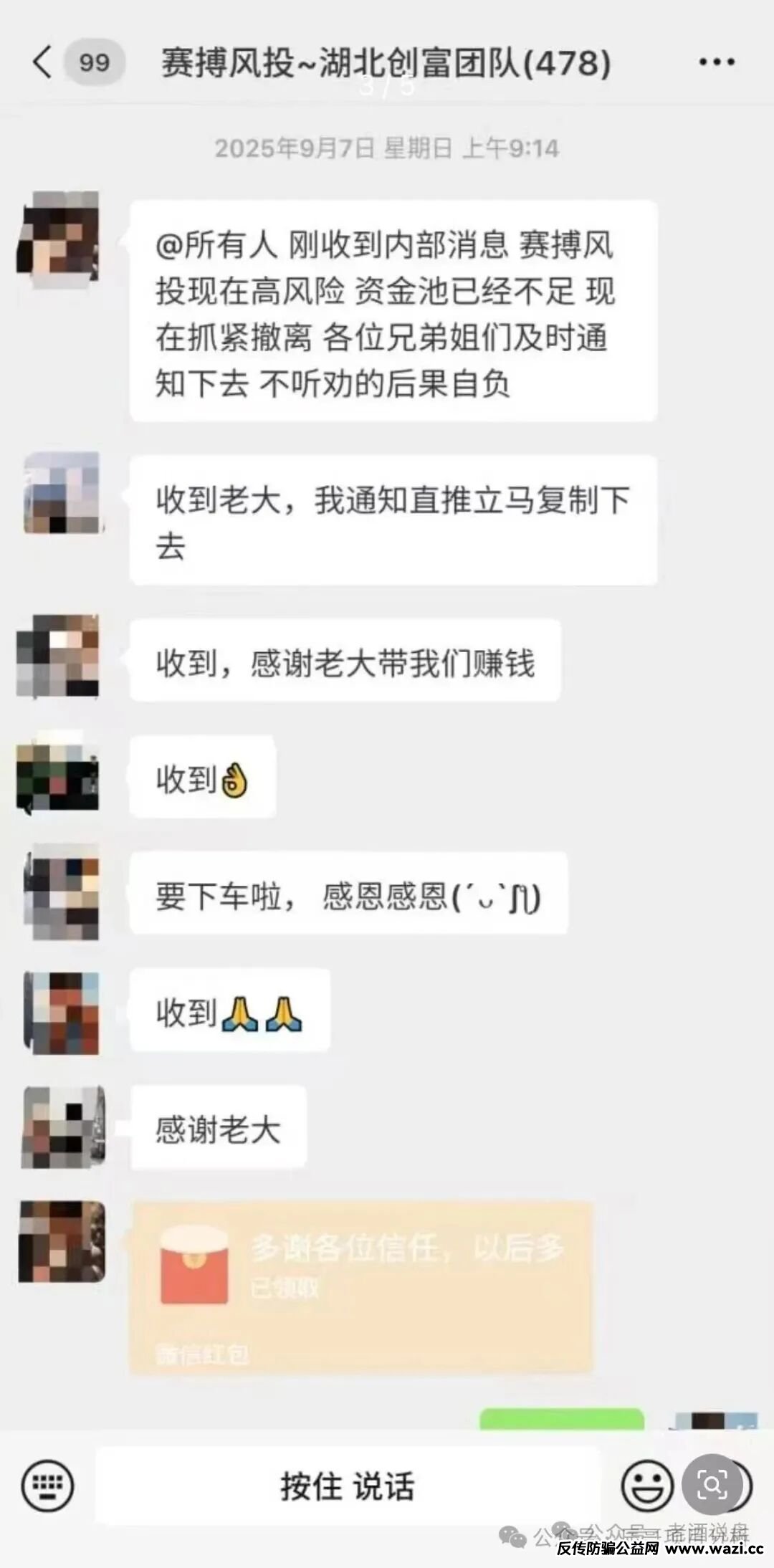Open the emoji sticker panel
Viewport: 774px width, 1568px height.
[647, 1486]
